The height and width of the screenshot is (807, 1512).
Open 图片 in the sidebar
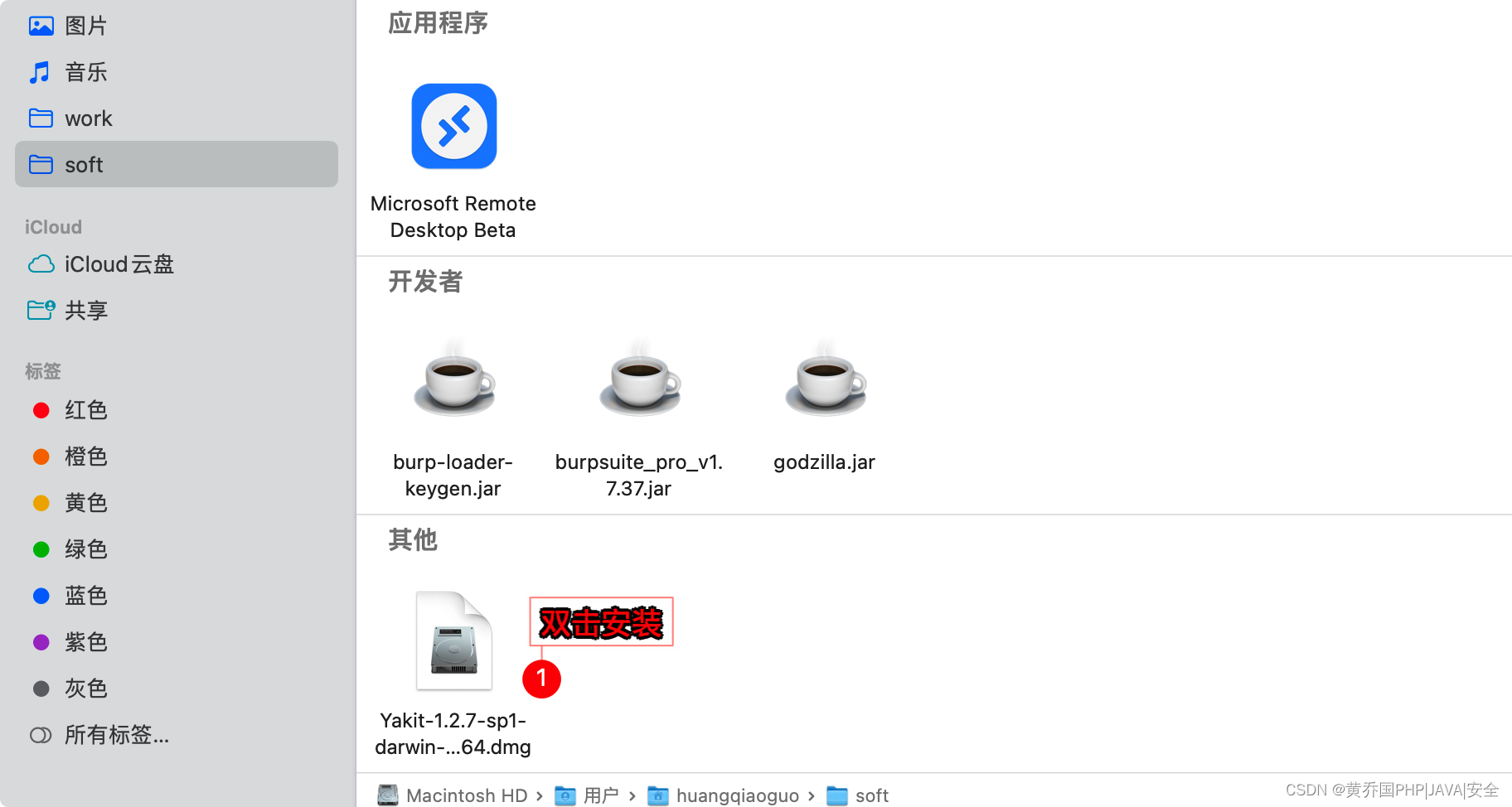point(85,26)
